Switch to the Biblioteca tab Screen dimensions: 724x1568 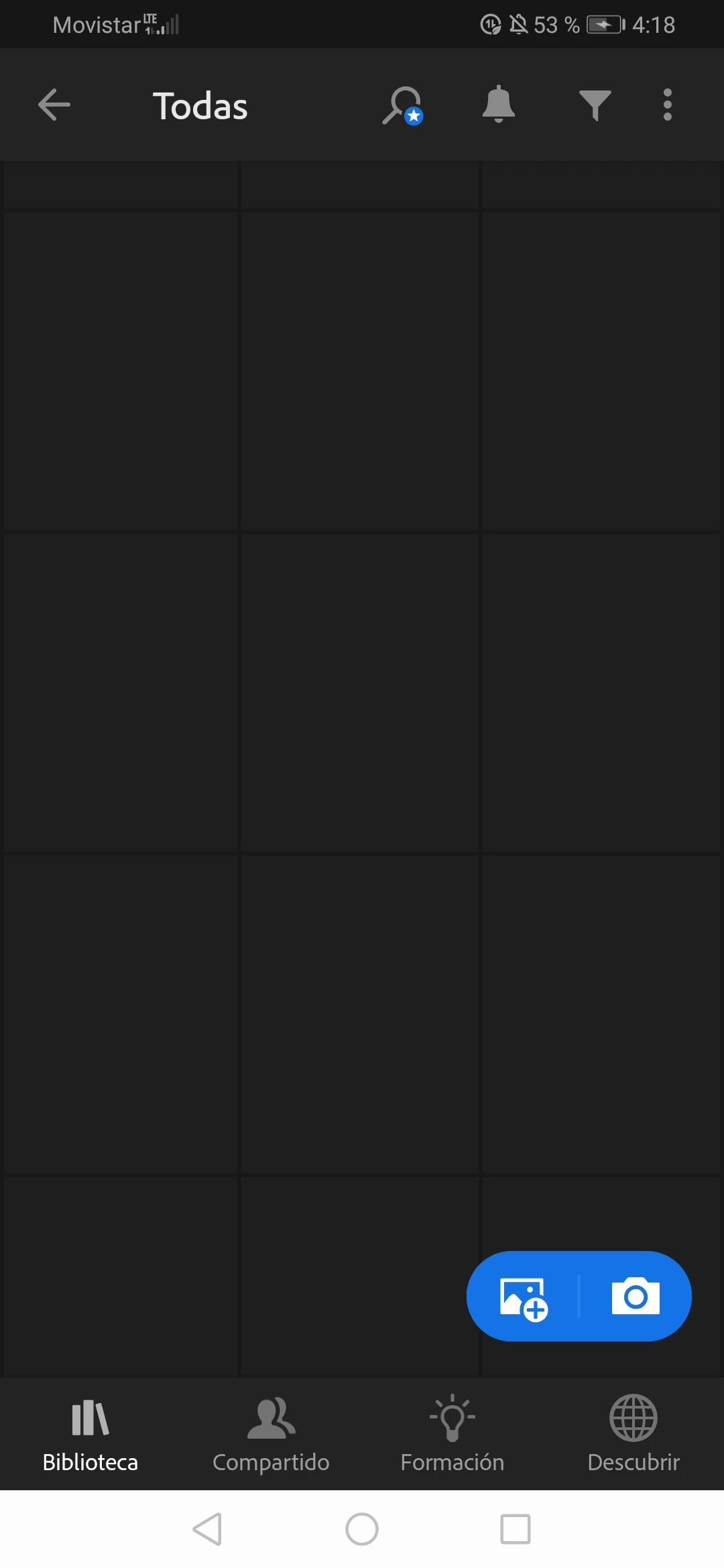(90, 1435)
